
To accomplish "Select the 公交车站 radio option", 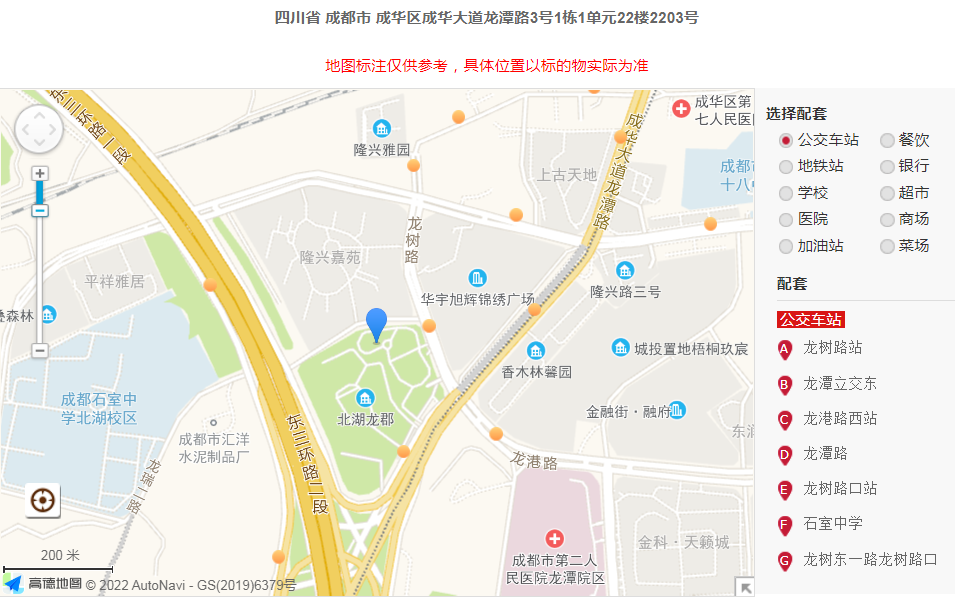I will pos(786,140).
